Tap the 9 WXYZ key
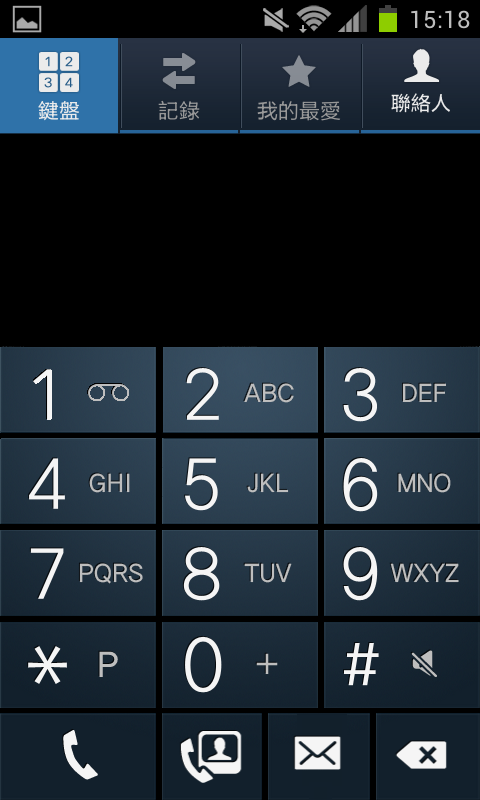 pyautogui.click(x=402, y=573)
